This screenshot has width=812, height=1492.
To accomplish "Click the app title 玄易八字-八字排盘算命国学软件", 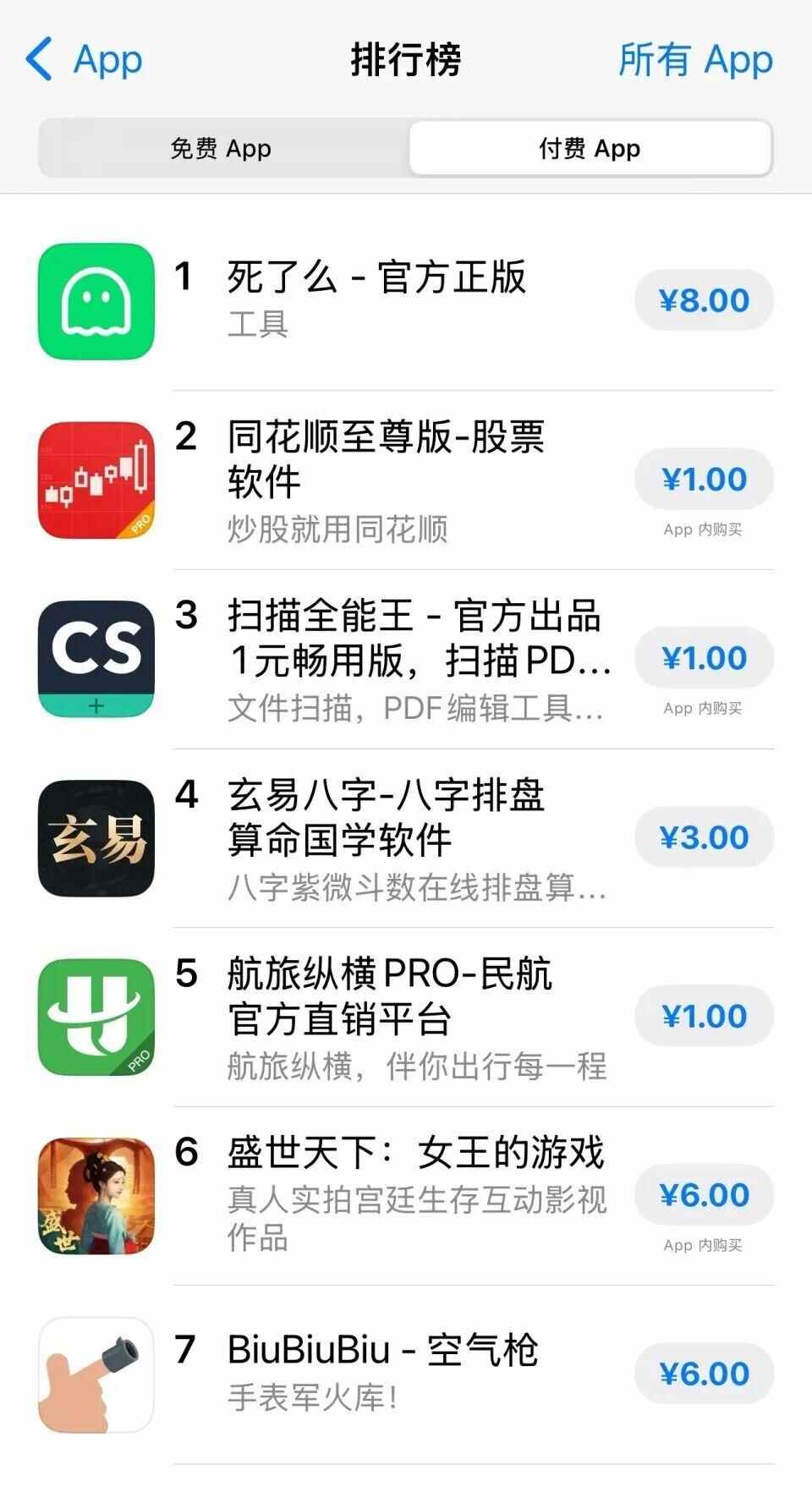I will (389, 816).
